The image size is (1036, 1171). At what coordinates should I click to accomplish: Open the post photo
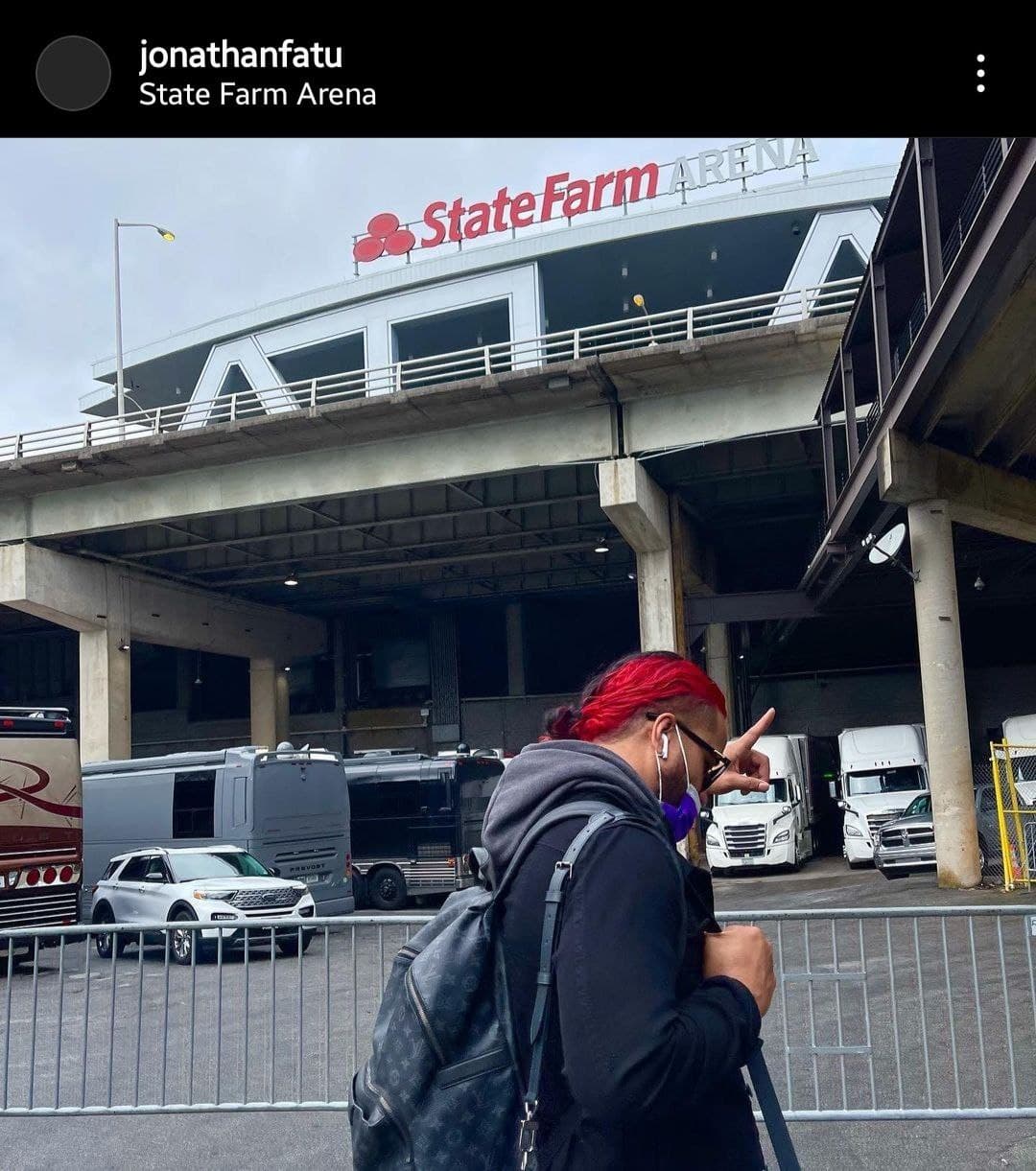coord(518,652)
